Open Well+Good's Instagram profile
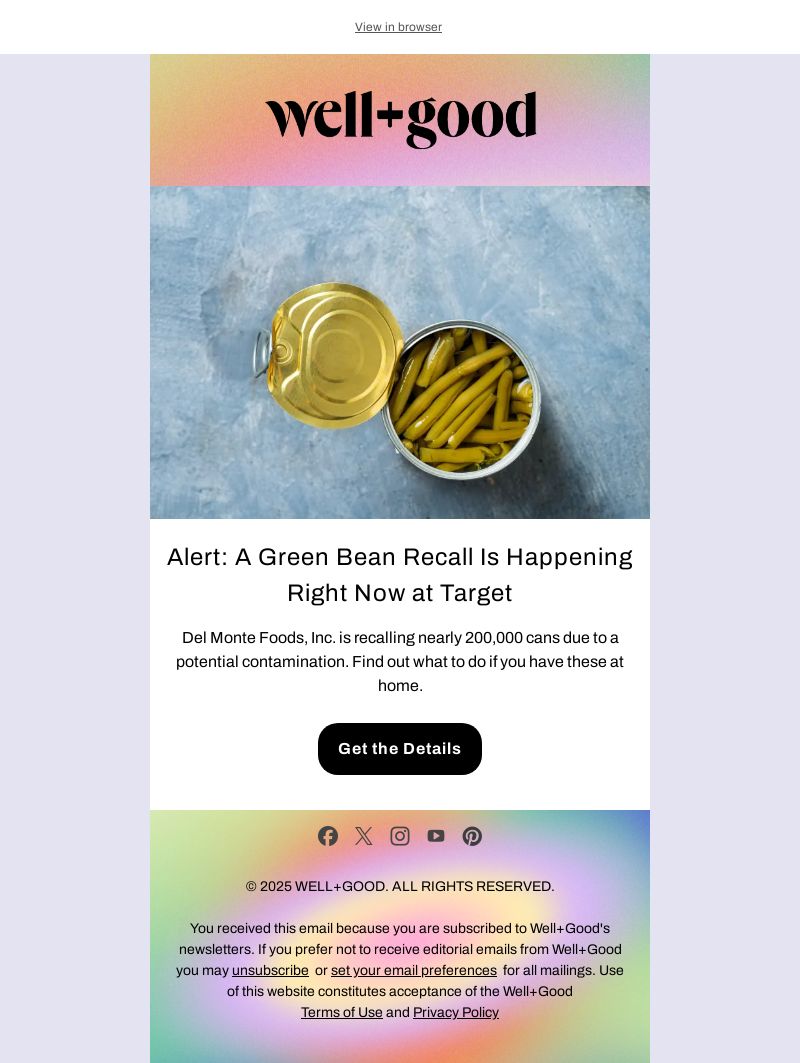The width and height of the screenshot is (800, 1063). coord(400,836)
